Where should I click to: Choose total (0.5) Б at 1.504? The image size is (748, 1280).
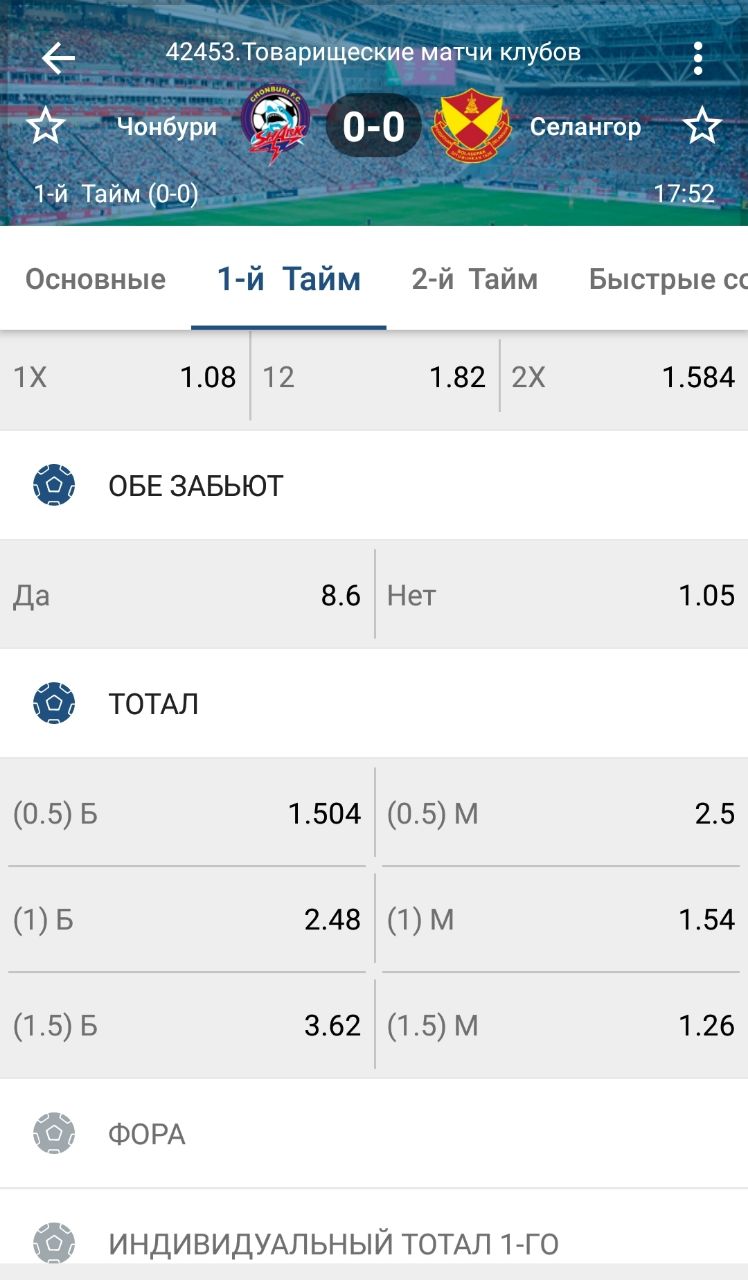[186, 814]
